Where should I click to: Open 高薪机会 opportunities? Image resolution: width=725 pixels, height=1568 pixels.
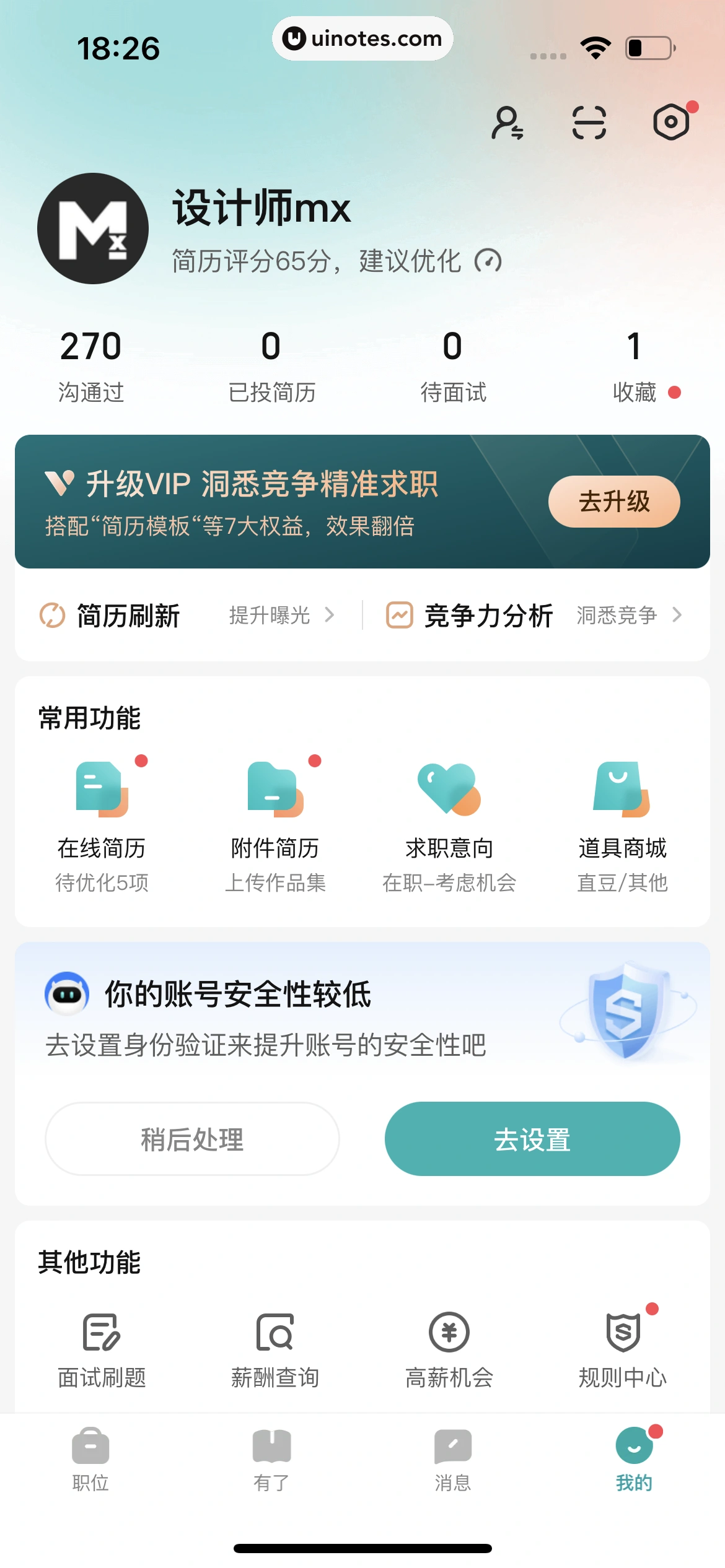(448, 1350)
